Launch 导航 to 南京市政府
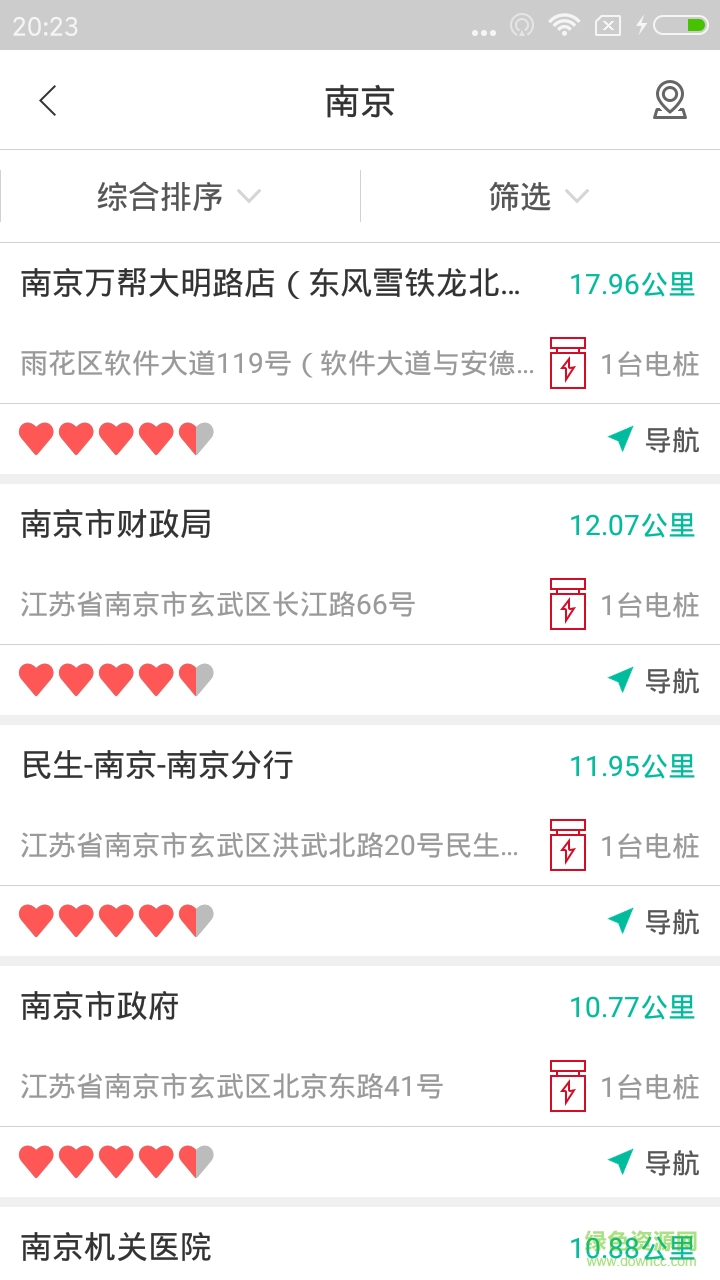Viewport: 720px width, 1280px height. pyautogui.click(x=654, y=1163)
